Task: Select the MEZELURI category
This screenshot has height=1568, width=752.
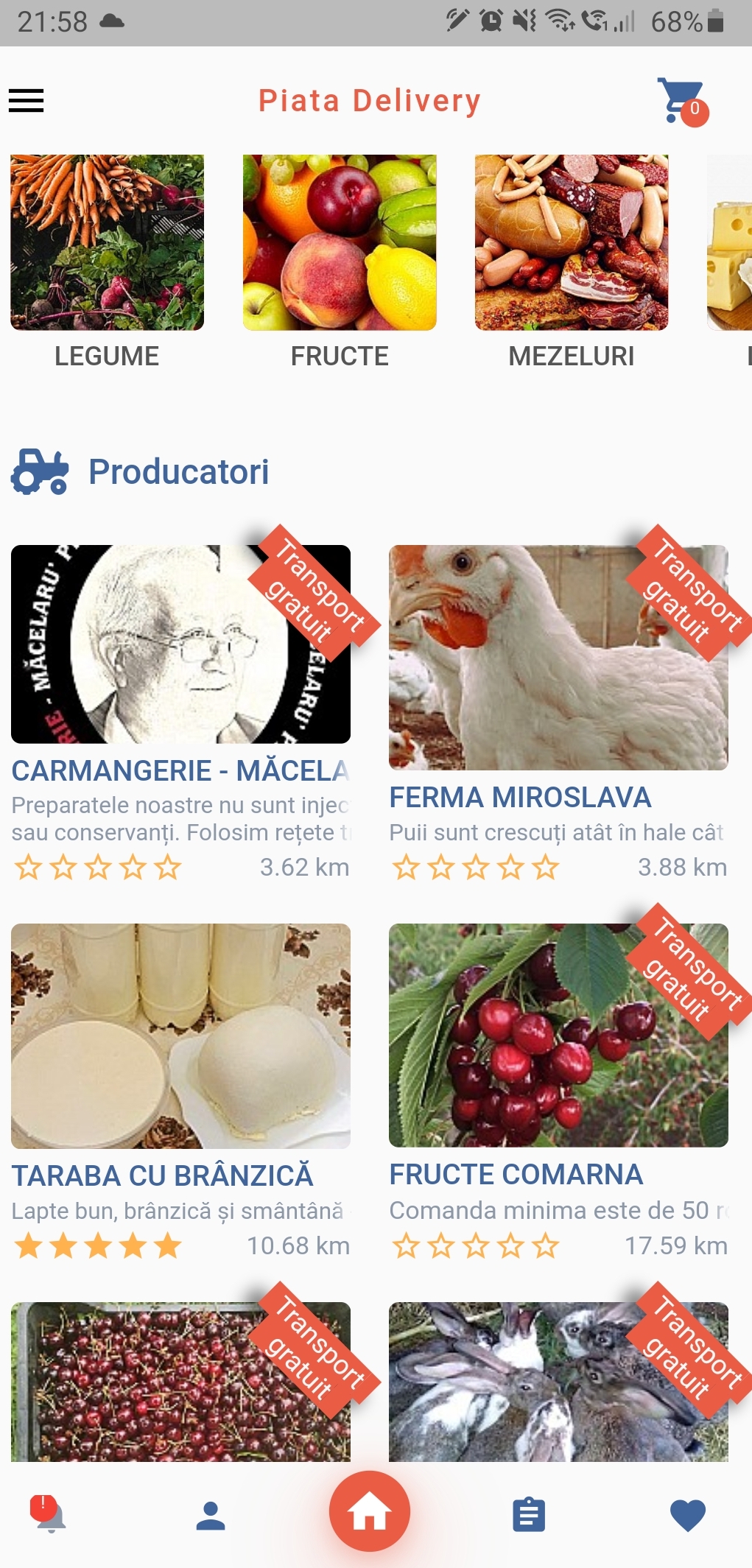Action: [572, 243]
